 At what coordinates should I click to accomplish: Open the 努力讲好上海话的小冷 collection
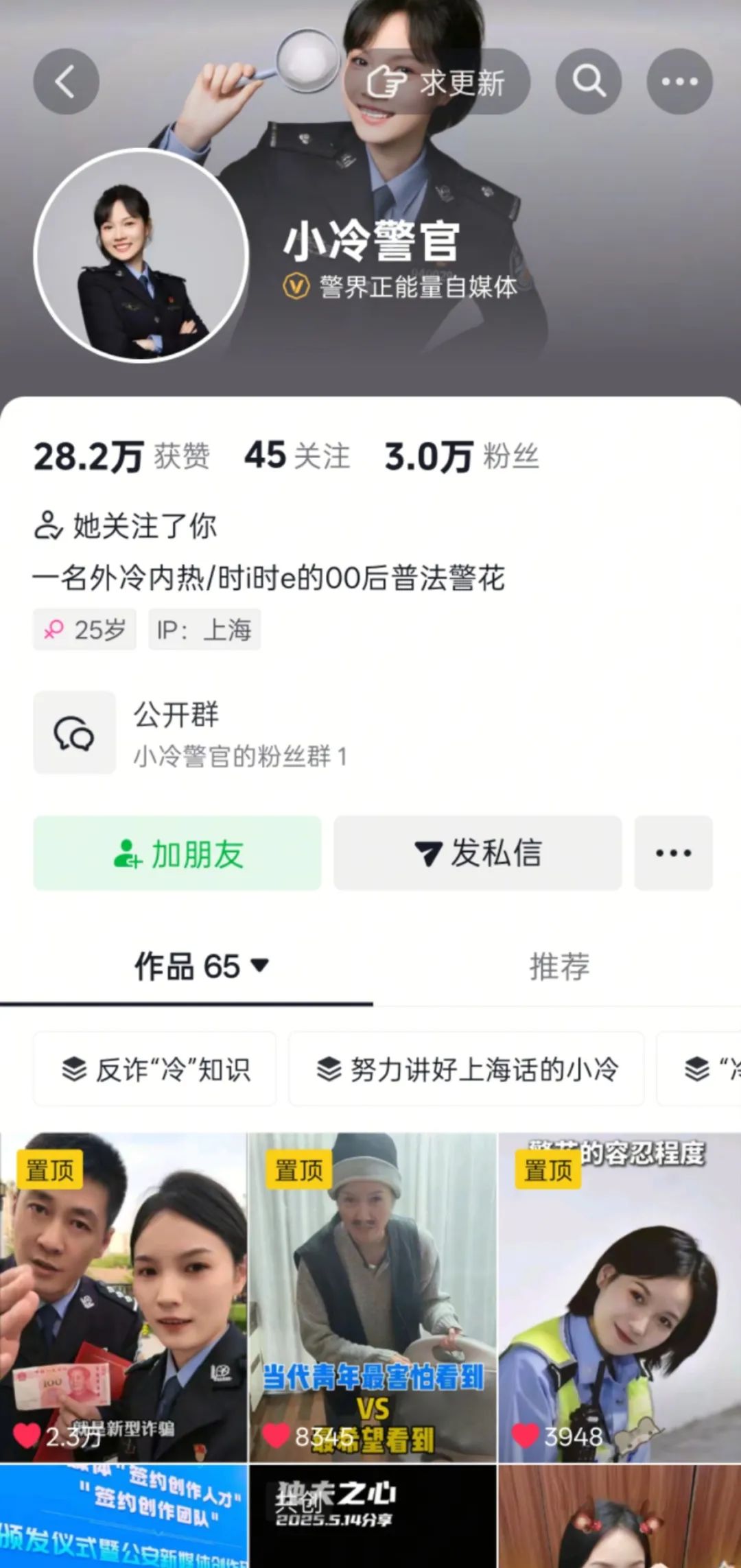click(467, 1069)
